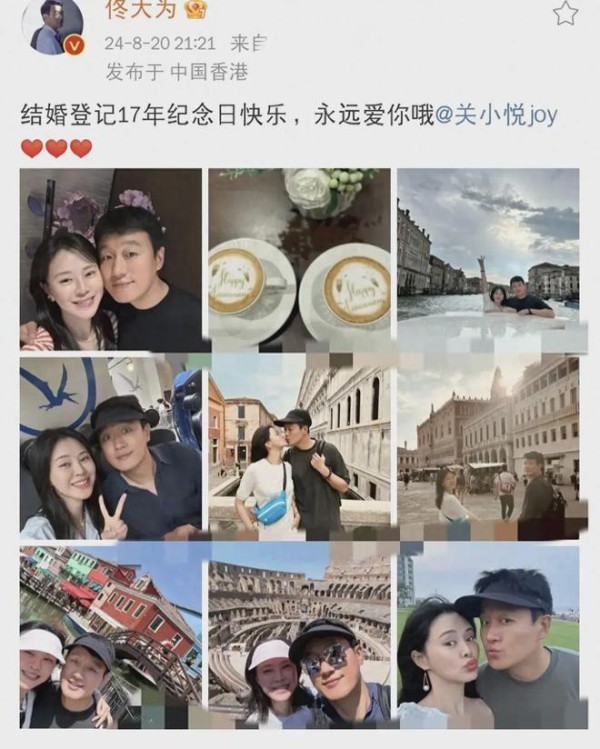Tap the username 佟大为
The width and height of the screenshot is (600, 749).
139,10
